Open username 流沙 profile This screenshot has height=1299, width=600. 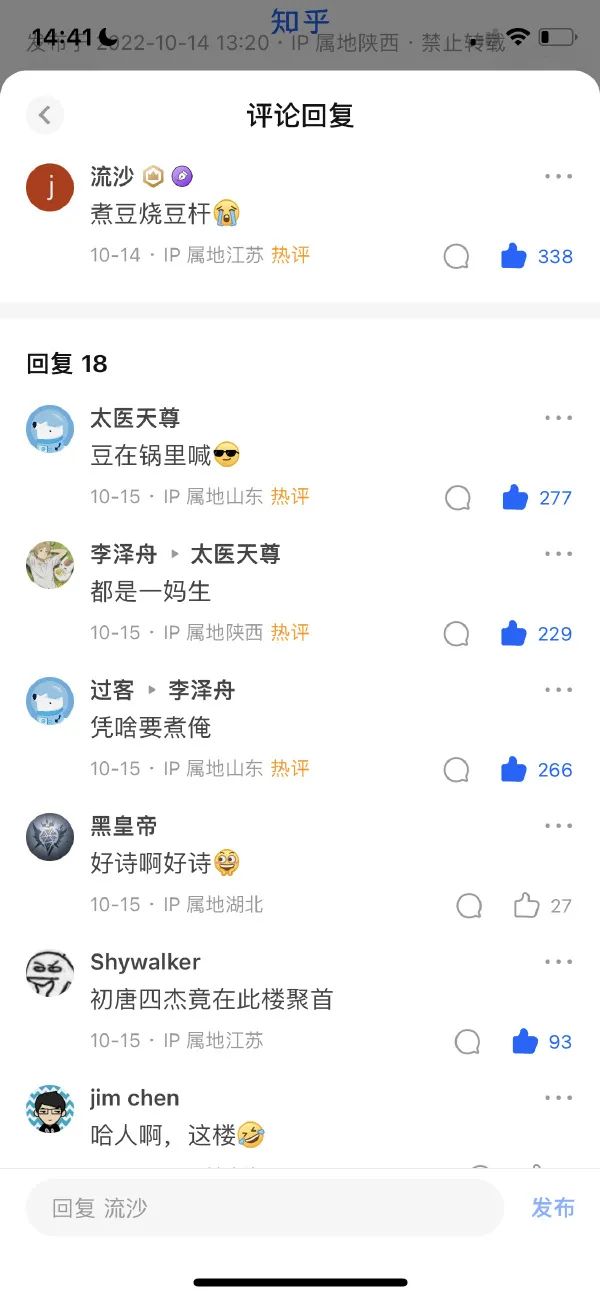[112, 177]
